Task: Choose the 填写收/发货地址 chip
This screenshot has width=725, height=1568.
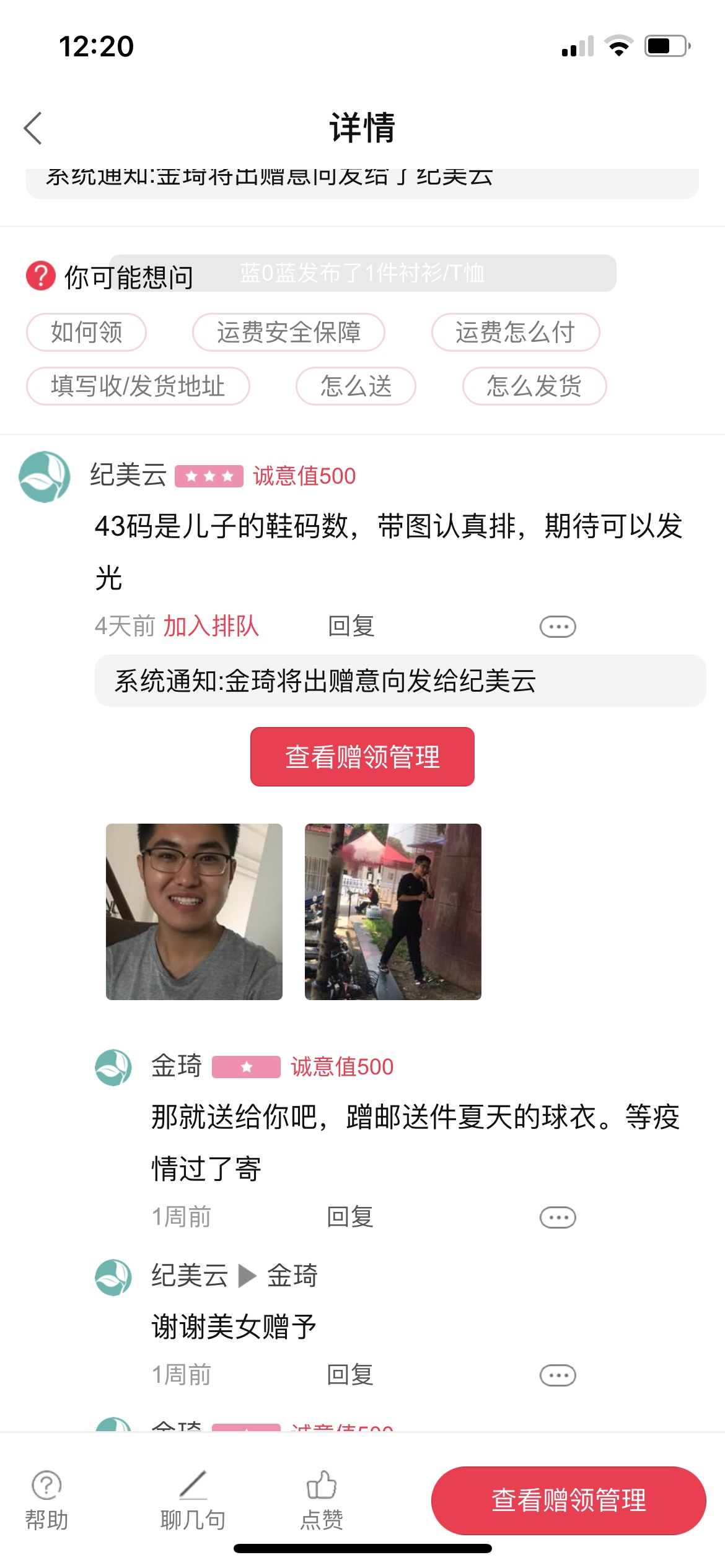Action: coord(138,386)
